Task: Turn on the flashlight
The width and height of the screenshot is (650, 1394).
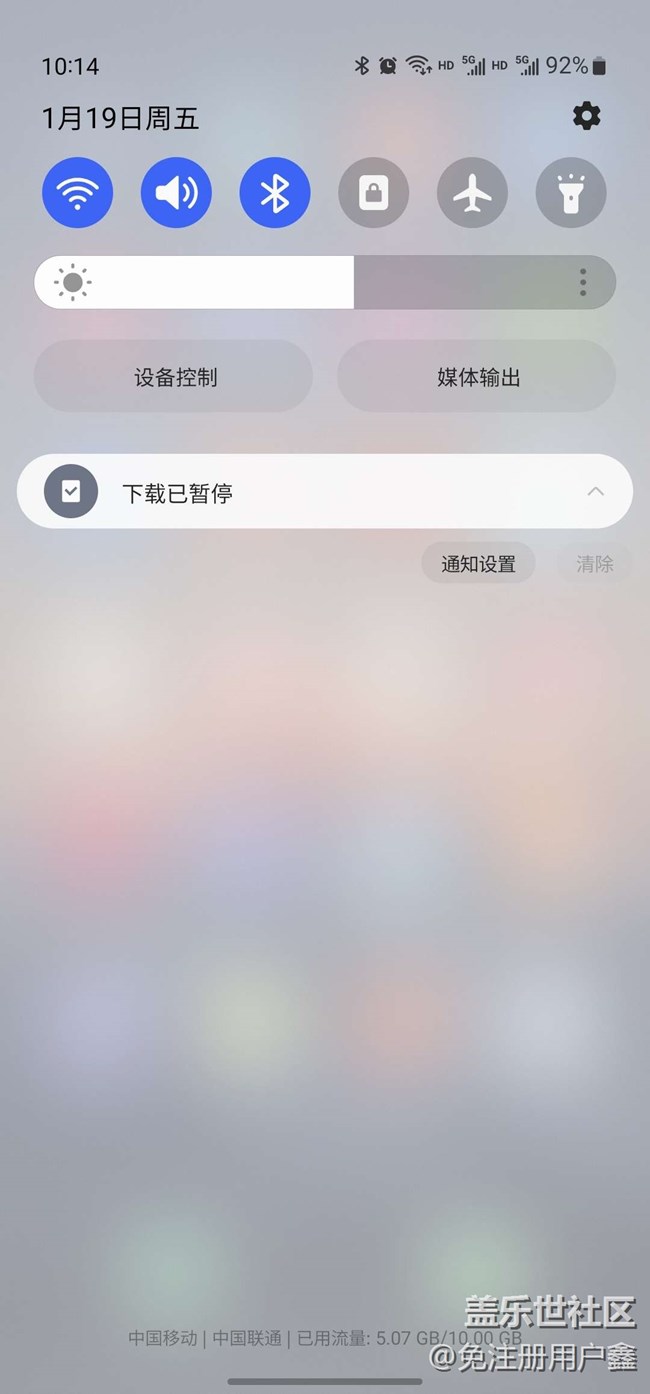Action: (571, 192)
